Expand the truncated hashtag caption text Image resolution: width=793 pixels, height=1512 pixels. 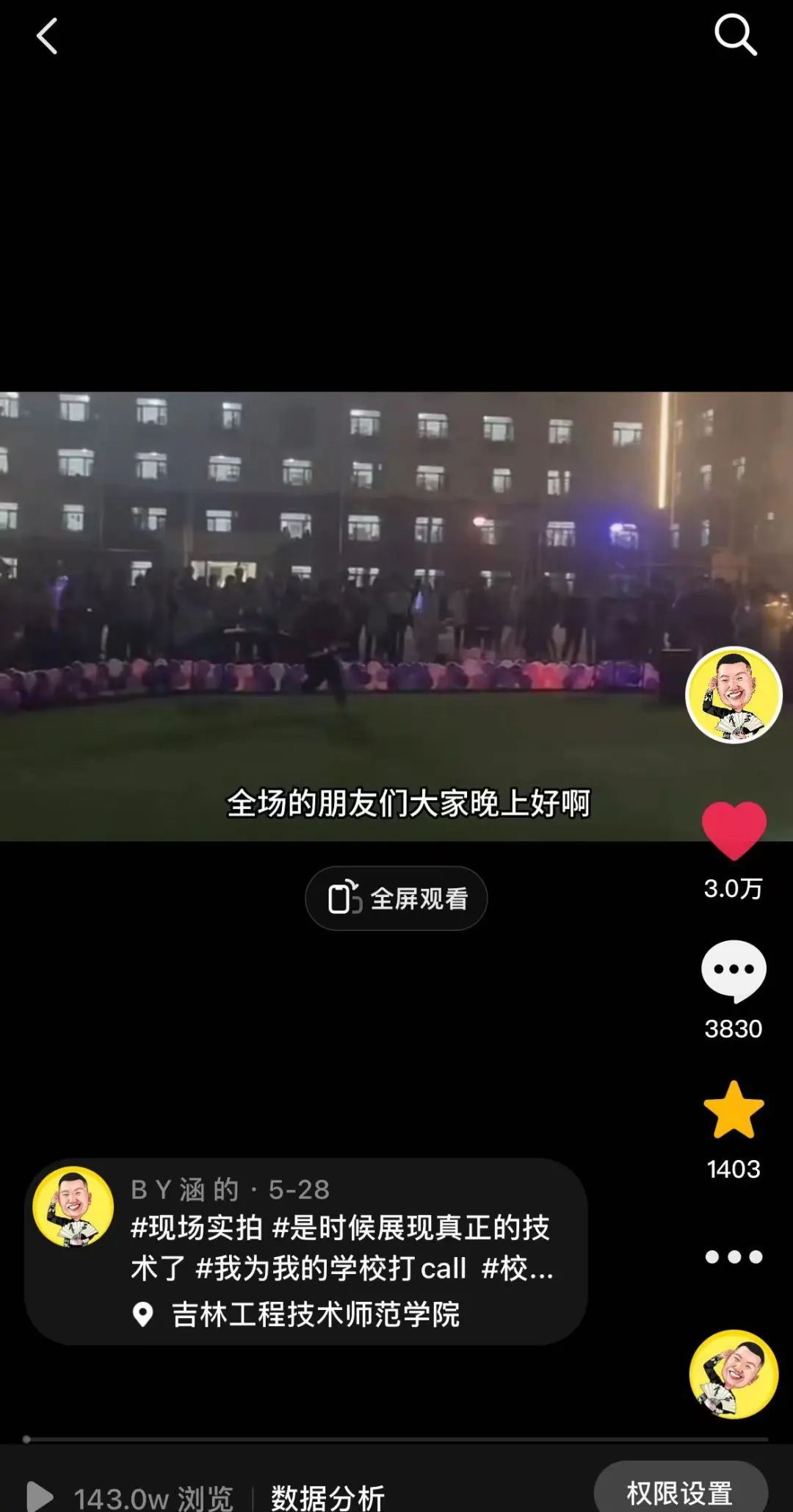click(x=341, y=1248)
